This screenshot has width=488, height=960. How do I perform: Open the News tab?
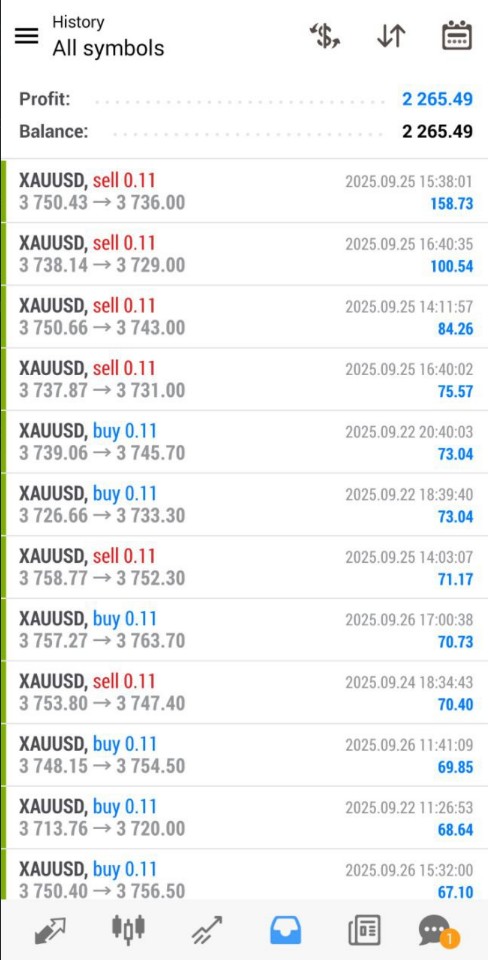(x=364, y=930)
